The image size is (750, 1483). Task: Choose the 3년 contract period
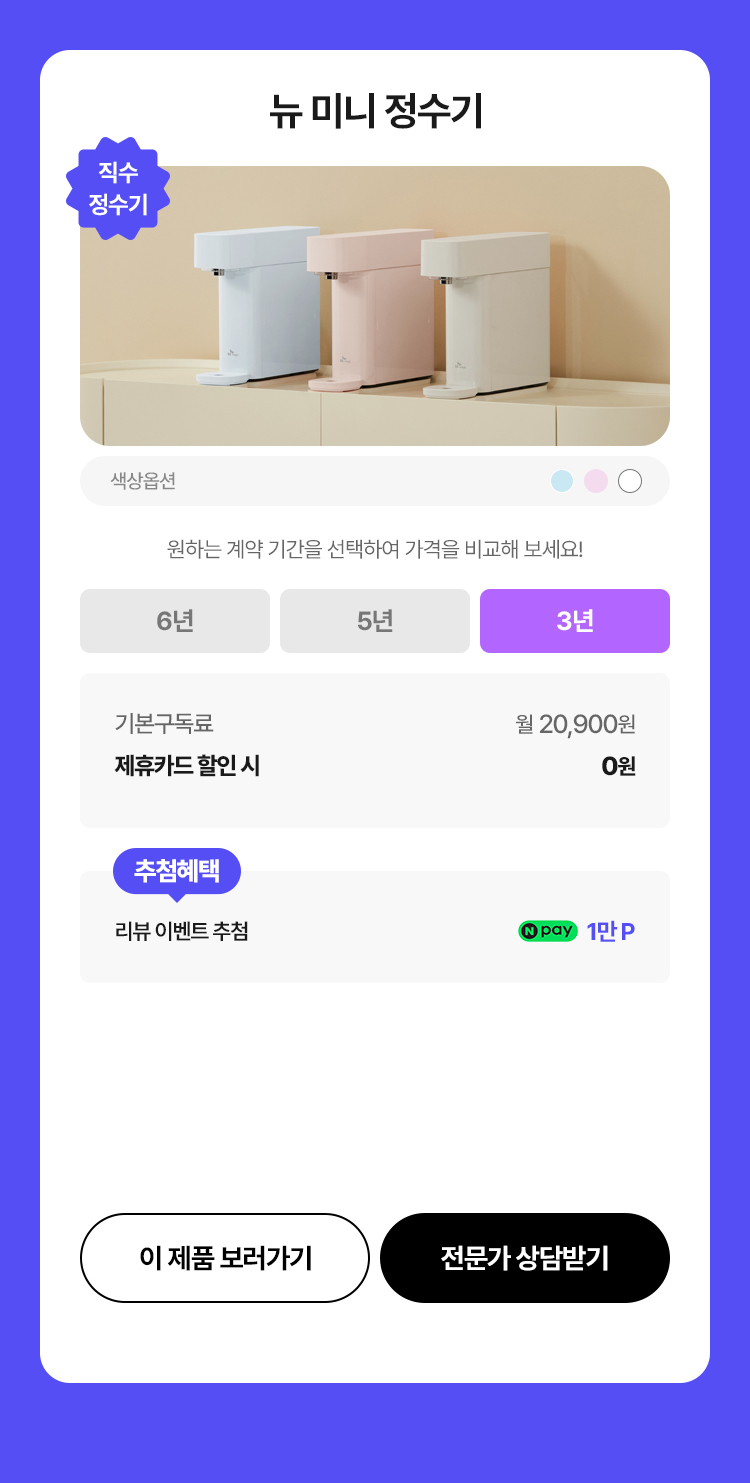[575, 621]
